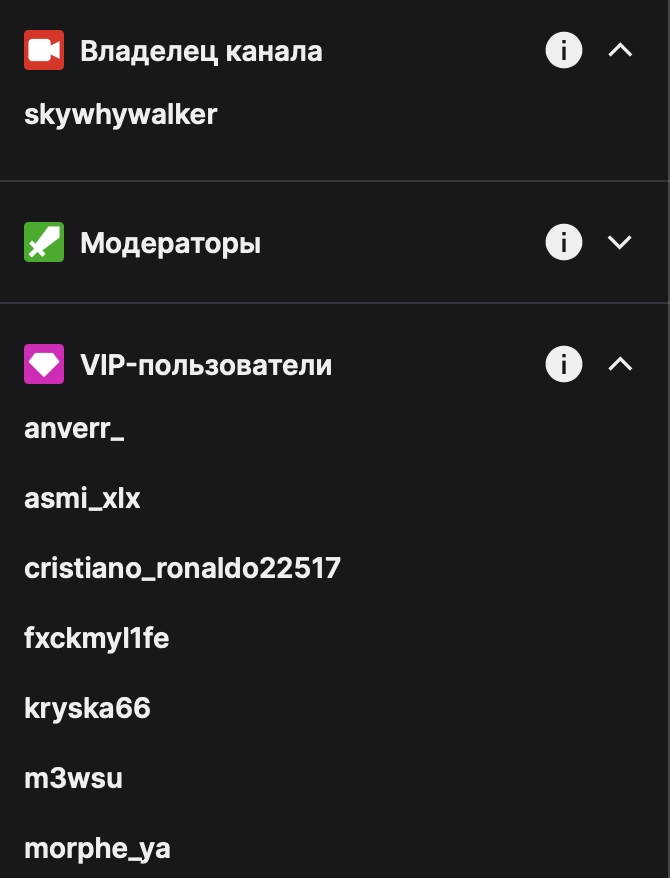Expand the Модераторы section
The height and width of the screenshot is (878, 670).
click(620, 242)
